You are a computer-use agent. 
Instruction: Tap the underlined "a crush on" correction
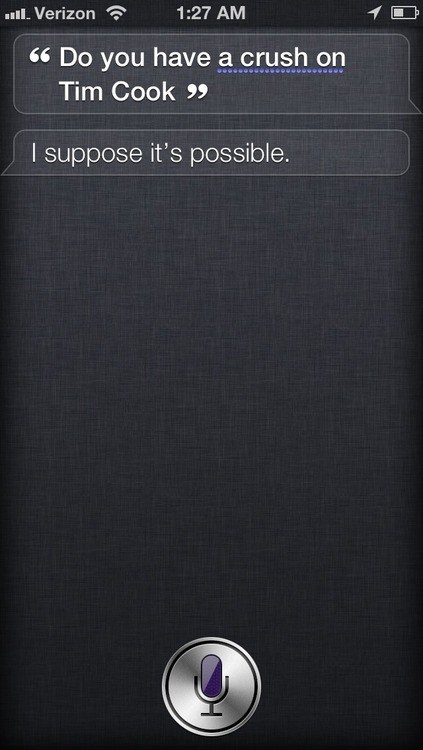point(282,59)
